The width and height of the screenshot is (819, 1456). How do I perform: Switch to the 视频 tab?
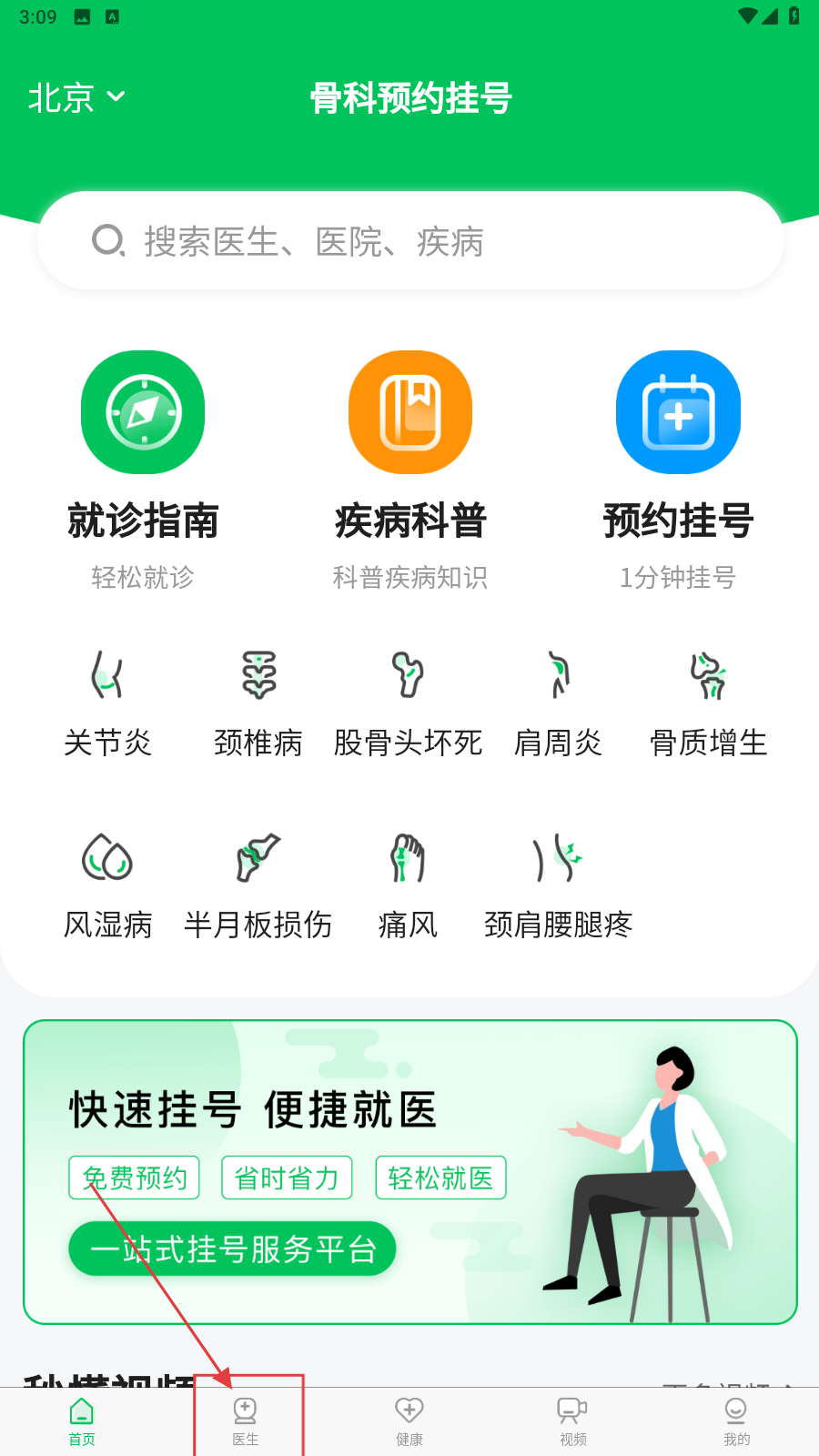[x=573, y=1421]
